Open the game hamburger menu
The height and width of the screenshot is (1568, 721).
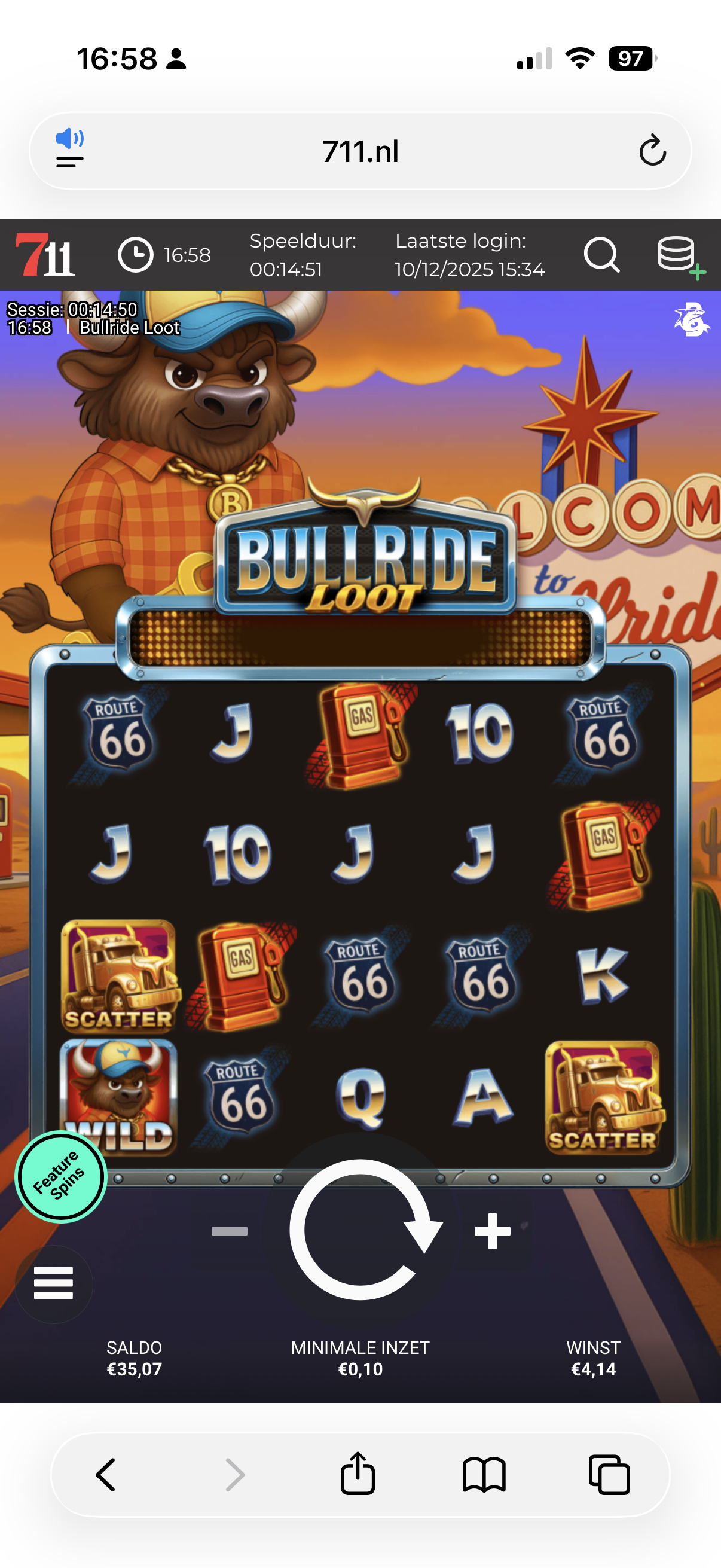coord(54,1283)
